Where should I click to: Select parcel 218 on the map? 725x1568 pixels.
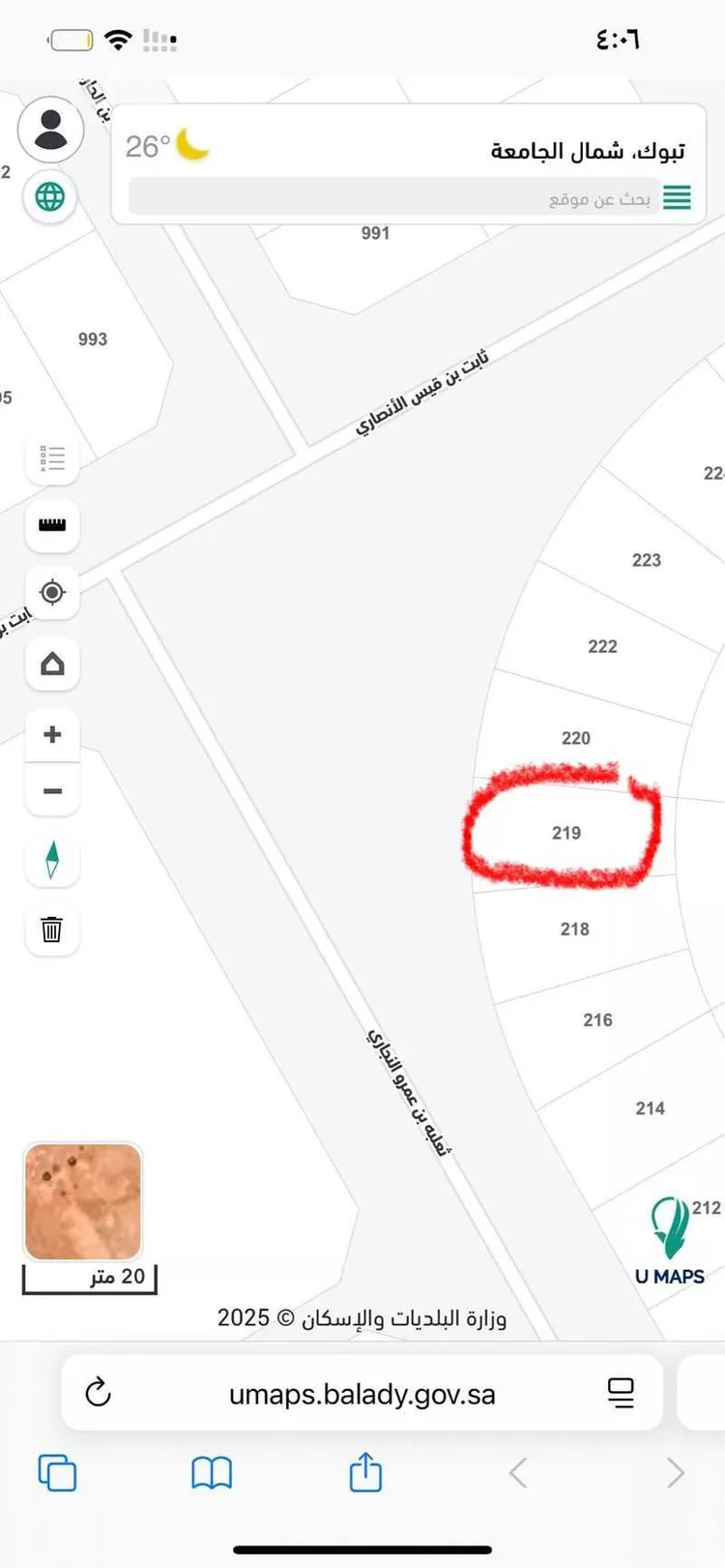(574, 930)
